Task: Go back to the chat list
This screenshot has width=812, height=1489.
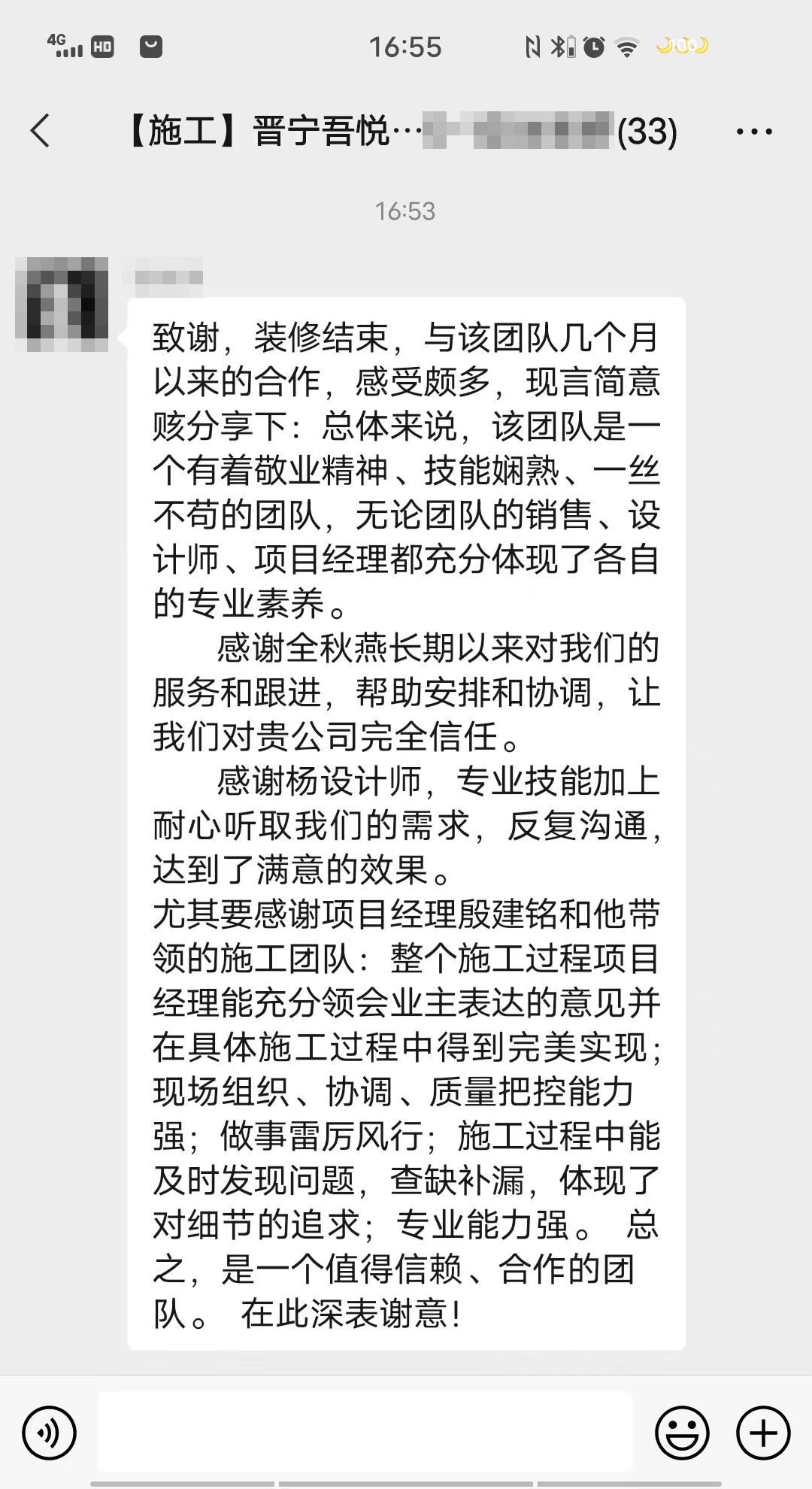Action: coord(41,131)
